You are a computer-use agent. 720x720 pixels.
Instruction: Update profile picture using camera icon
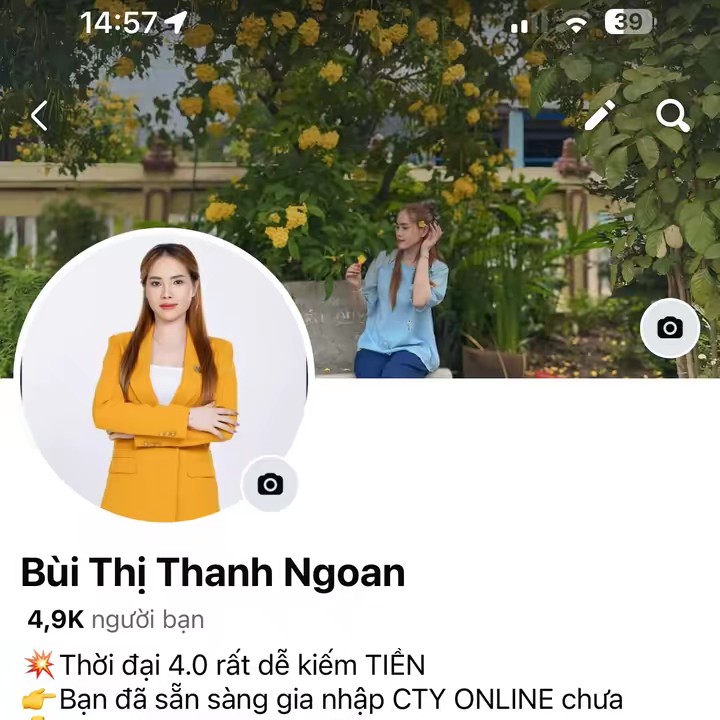pos(270,484)
